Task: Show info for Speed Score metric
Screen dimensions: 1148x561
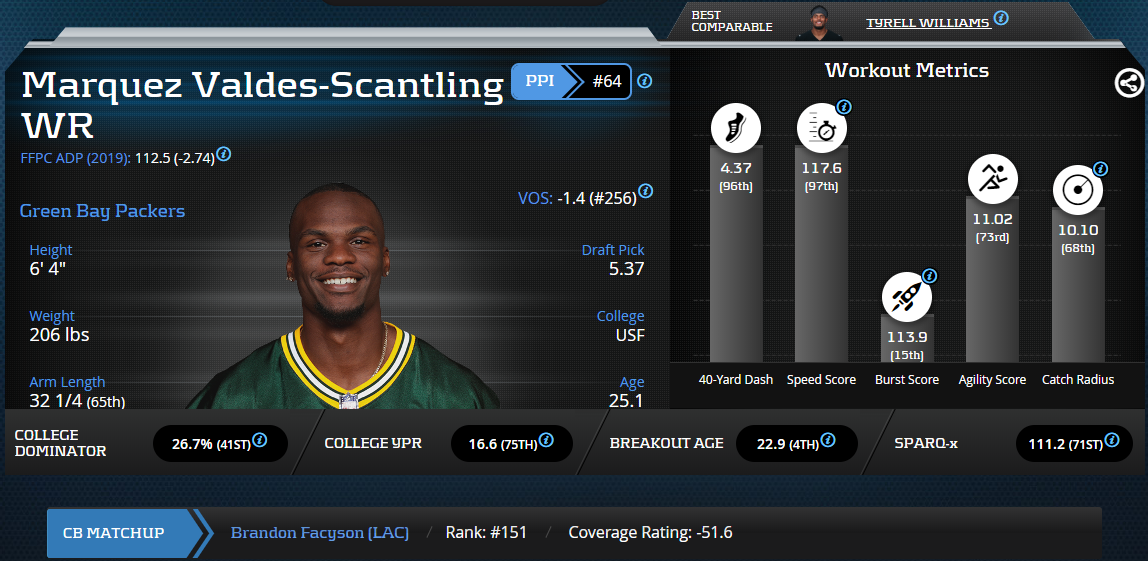Action: [844, 107]
